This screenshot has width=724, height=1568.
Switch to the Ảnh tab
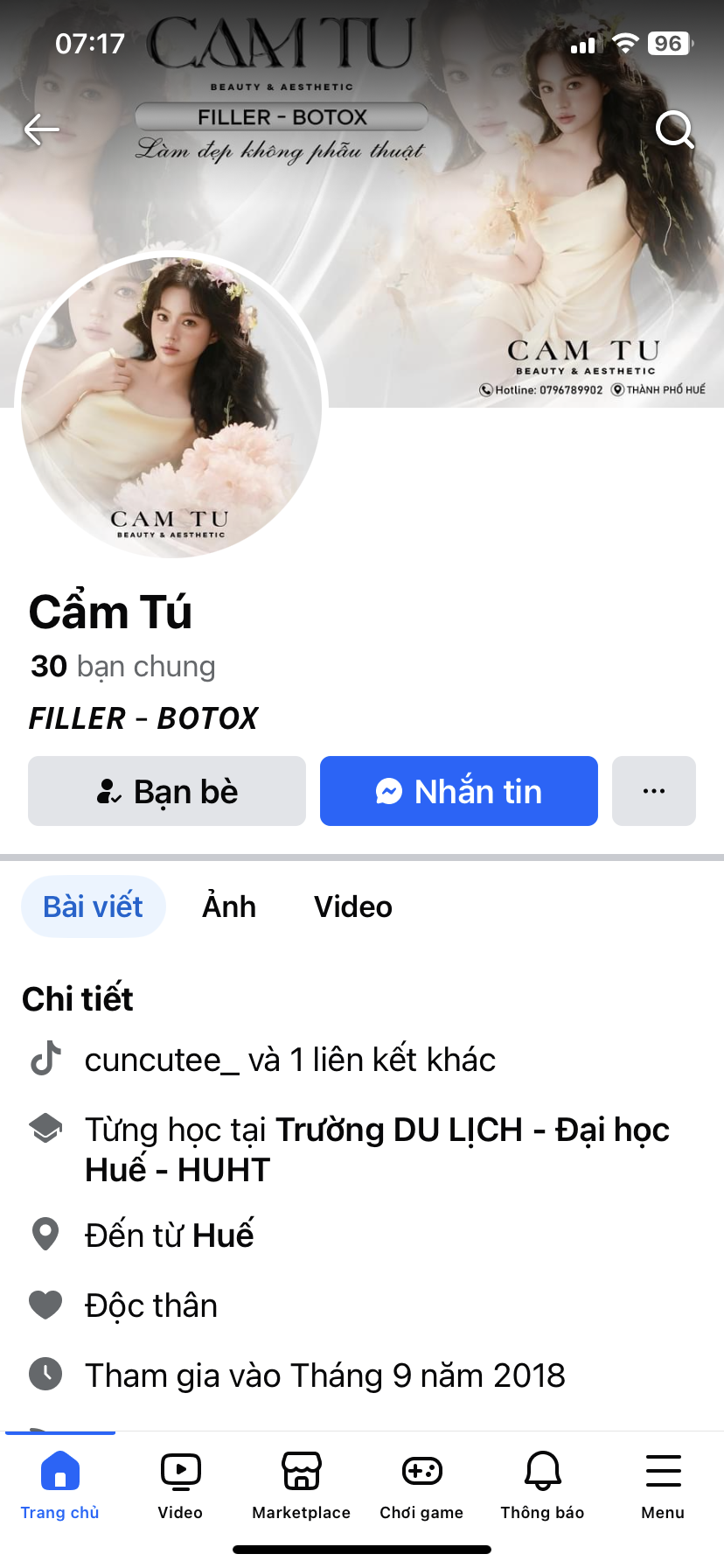(x=229, y=906)
